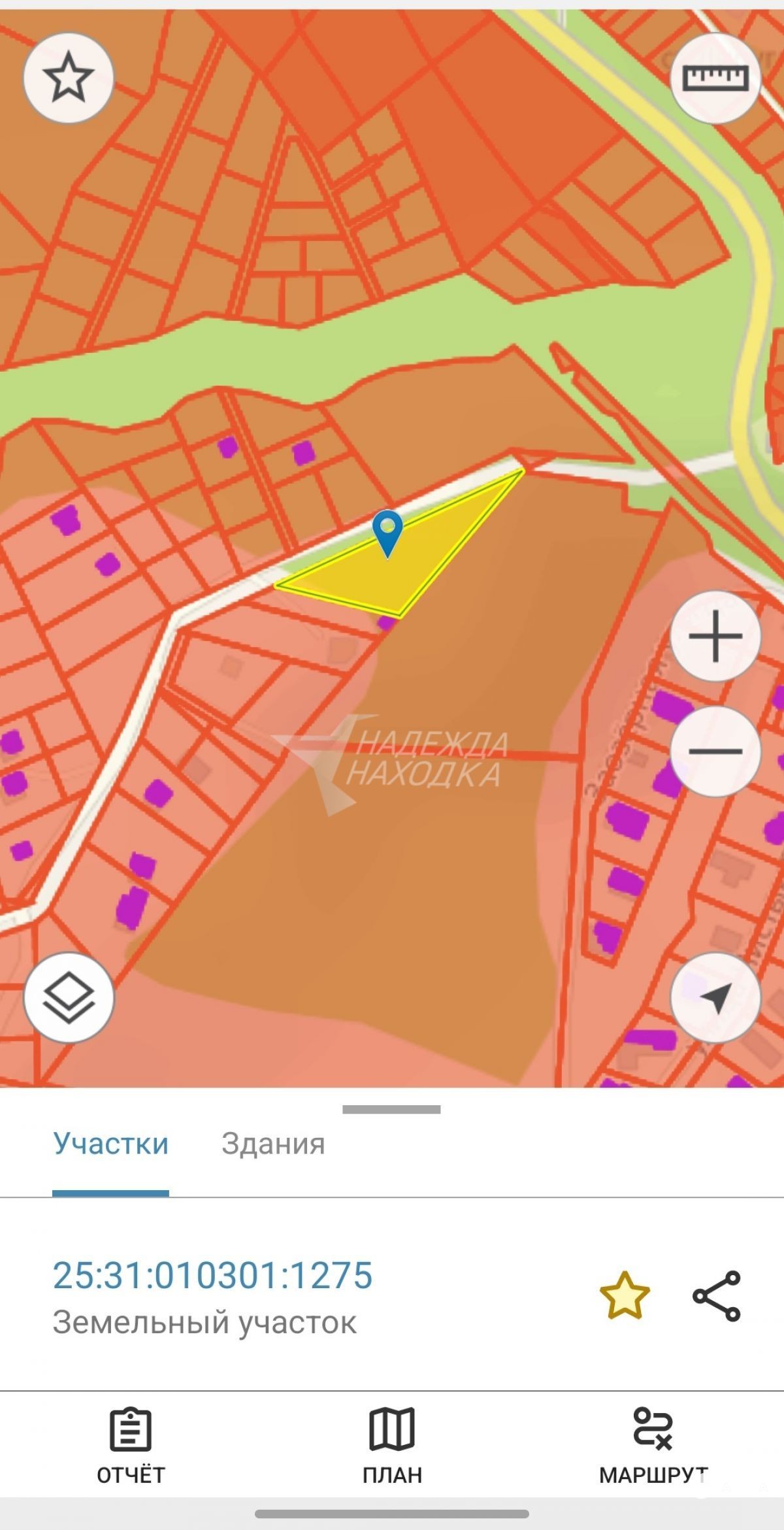Add map view to favorites with star button
This screenshot has height=1530, width=784.
point(69,78)
